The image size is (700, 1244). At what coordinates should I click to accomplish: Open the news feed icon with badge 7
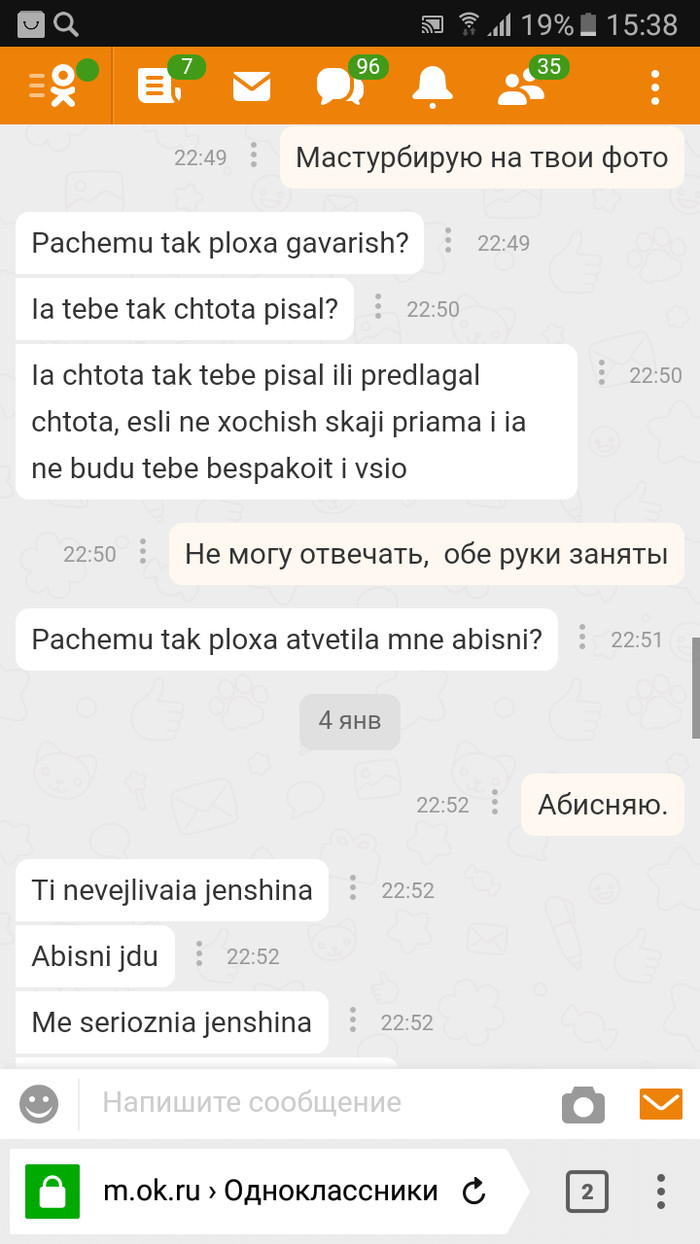pos(160,87)
